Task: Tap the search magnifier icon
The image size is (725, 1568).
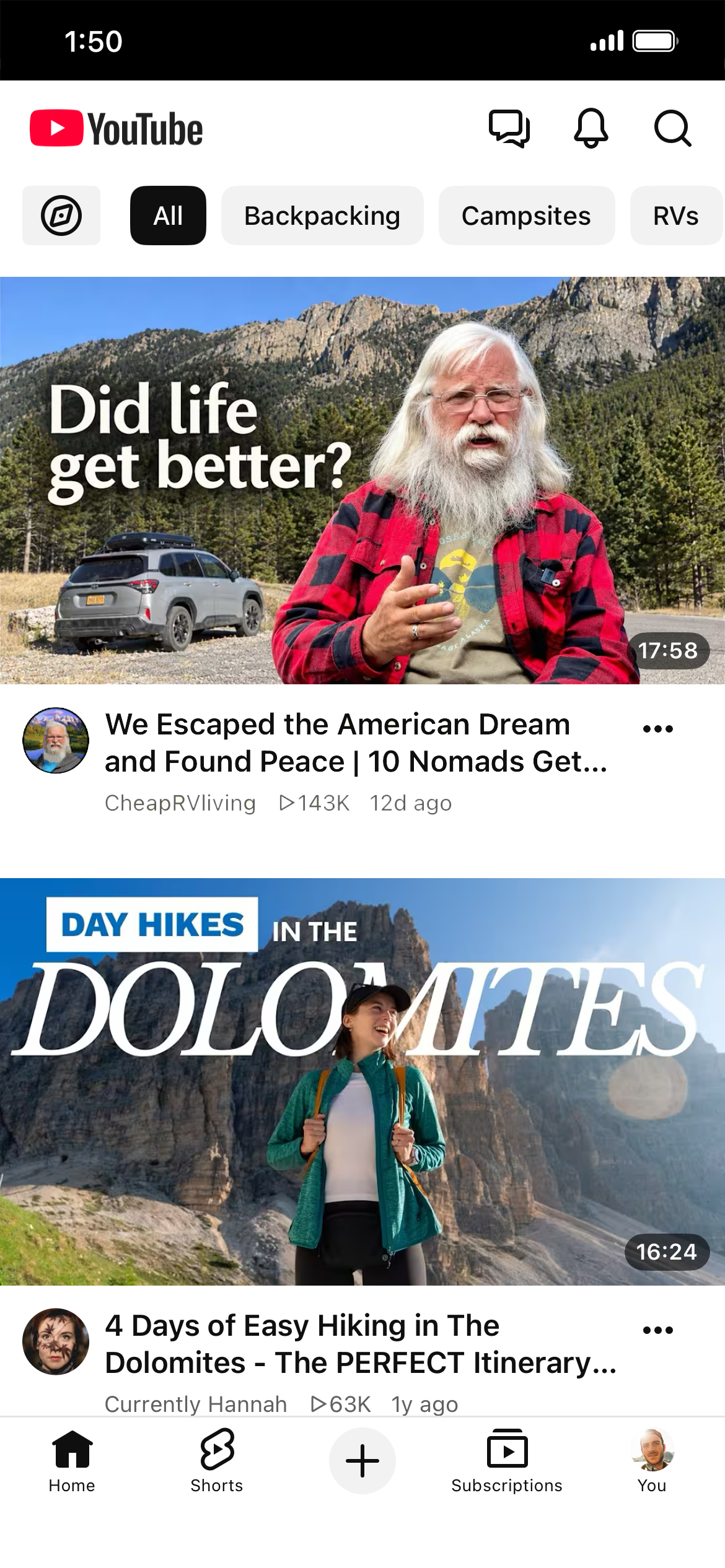Action: 672,128
